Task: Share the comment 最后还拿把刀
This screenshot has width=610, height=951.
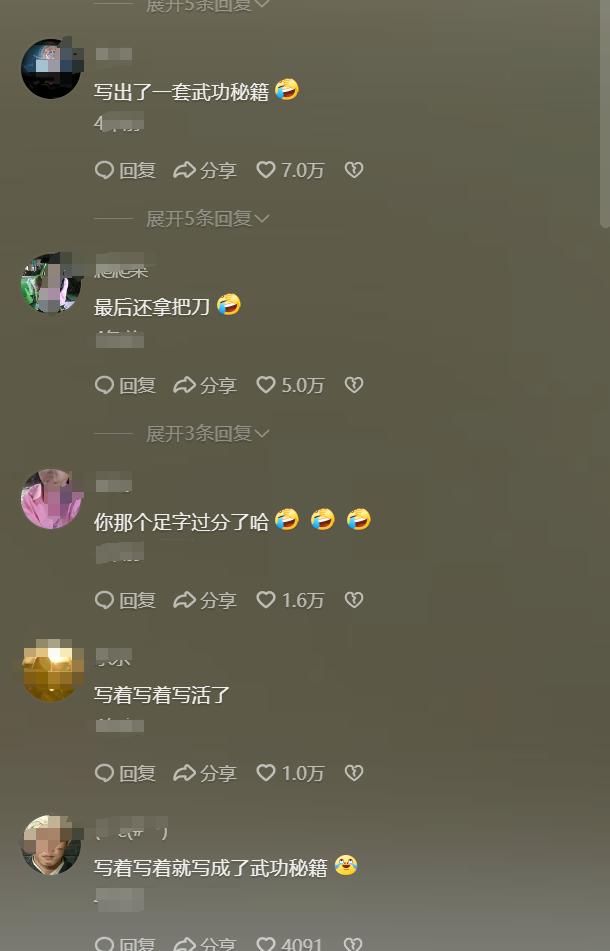Action: 205,385
